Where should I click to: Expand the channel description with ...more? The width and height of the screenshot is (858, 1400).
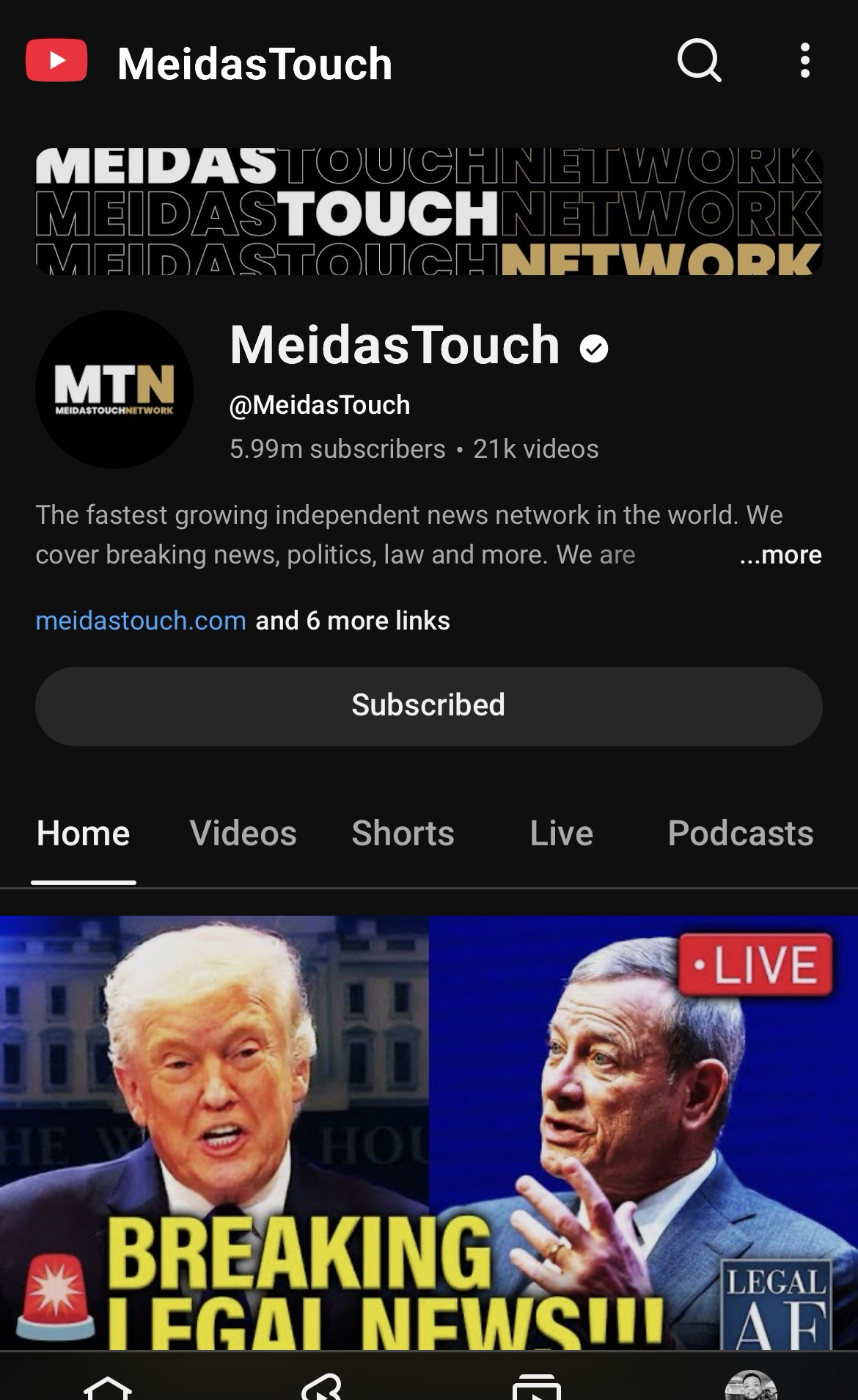point(780,555)
